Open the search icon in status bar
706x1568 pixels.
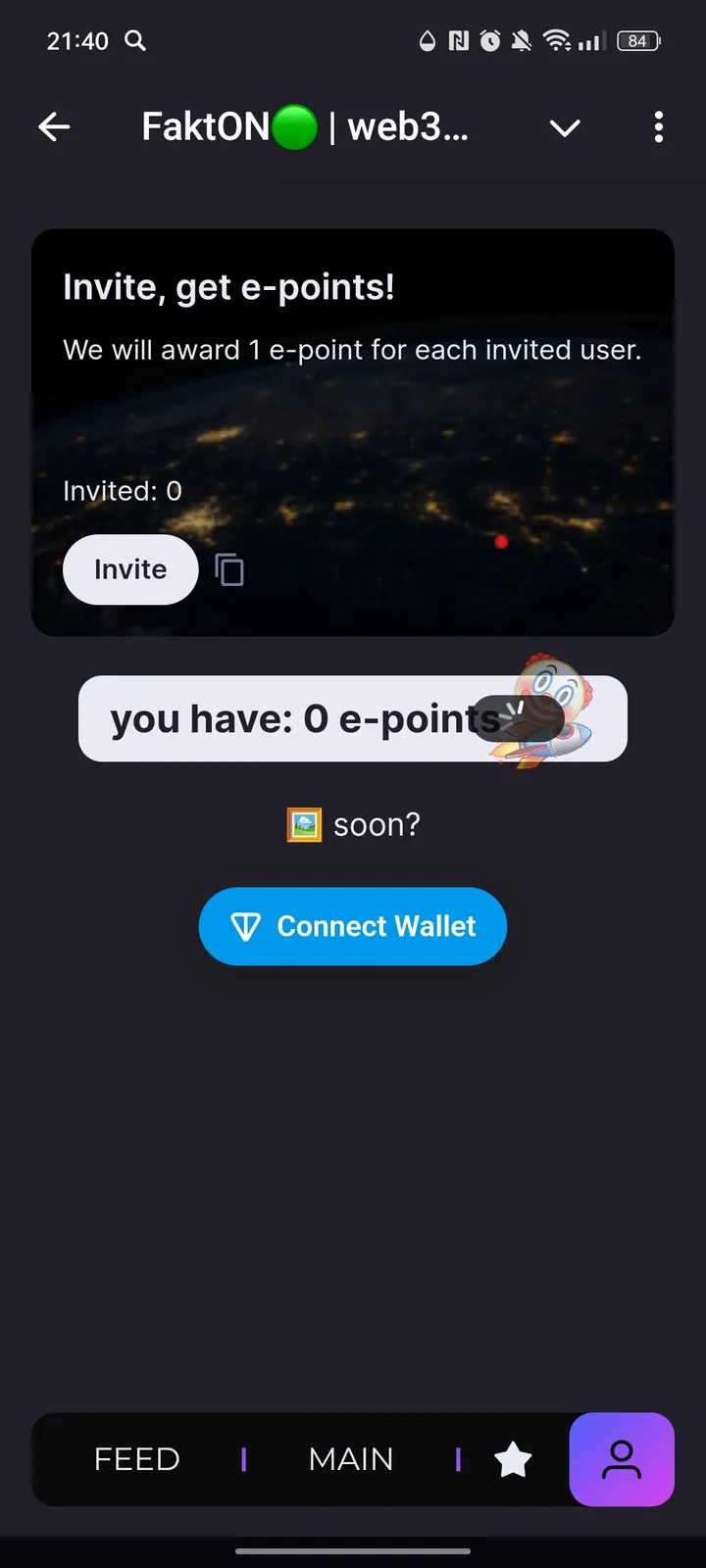point(134,41)
